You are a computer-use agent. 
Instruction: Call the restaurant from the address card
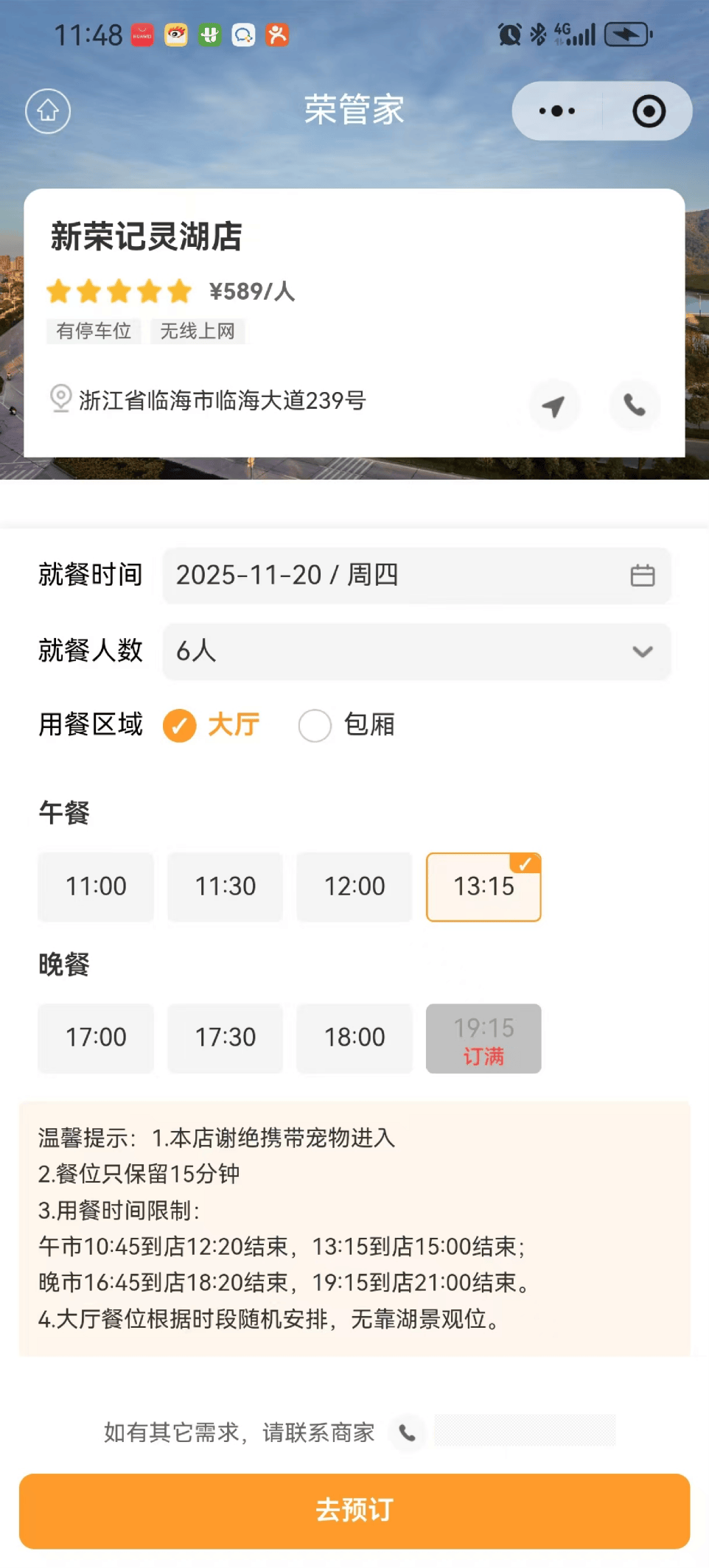click(x=634, y=405)
